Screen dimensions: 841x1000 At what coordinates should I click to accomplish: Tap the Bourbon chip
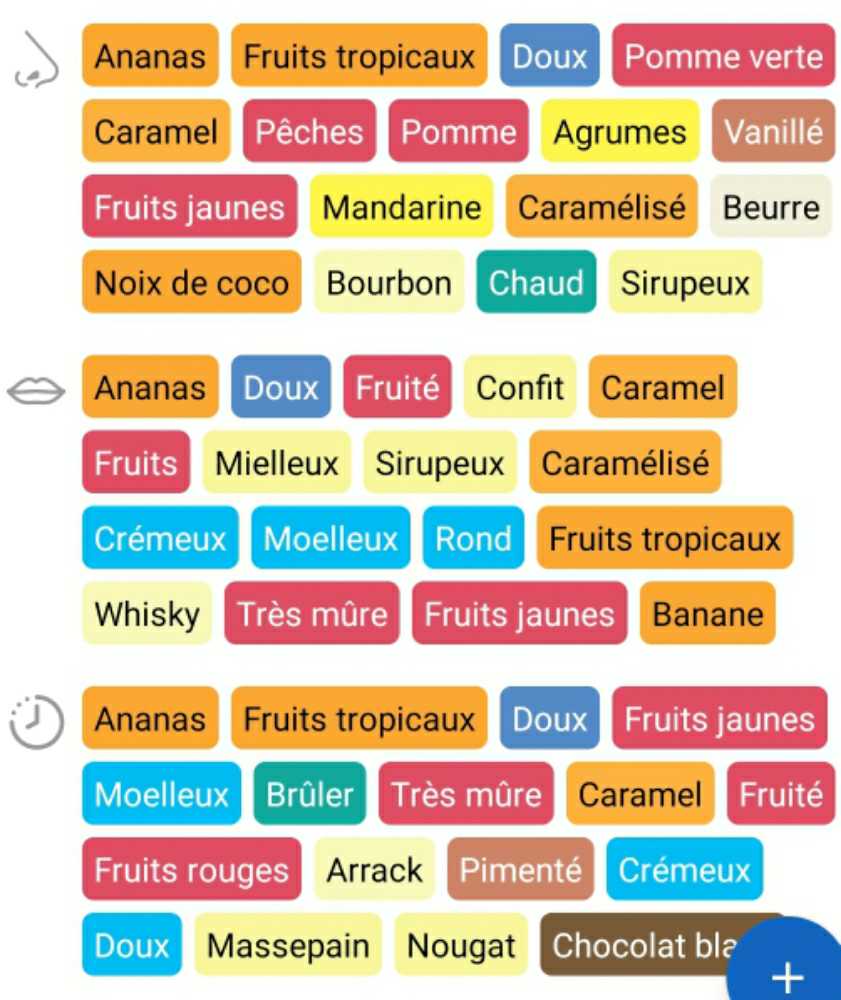pyautogui.click(x=389, y=283)
